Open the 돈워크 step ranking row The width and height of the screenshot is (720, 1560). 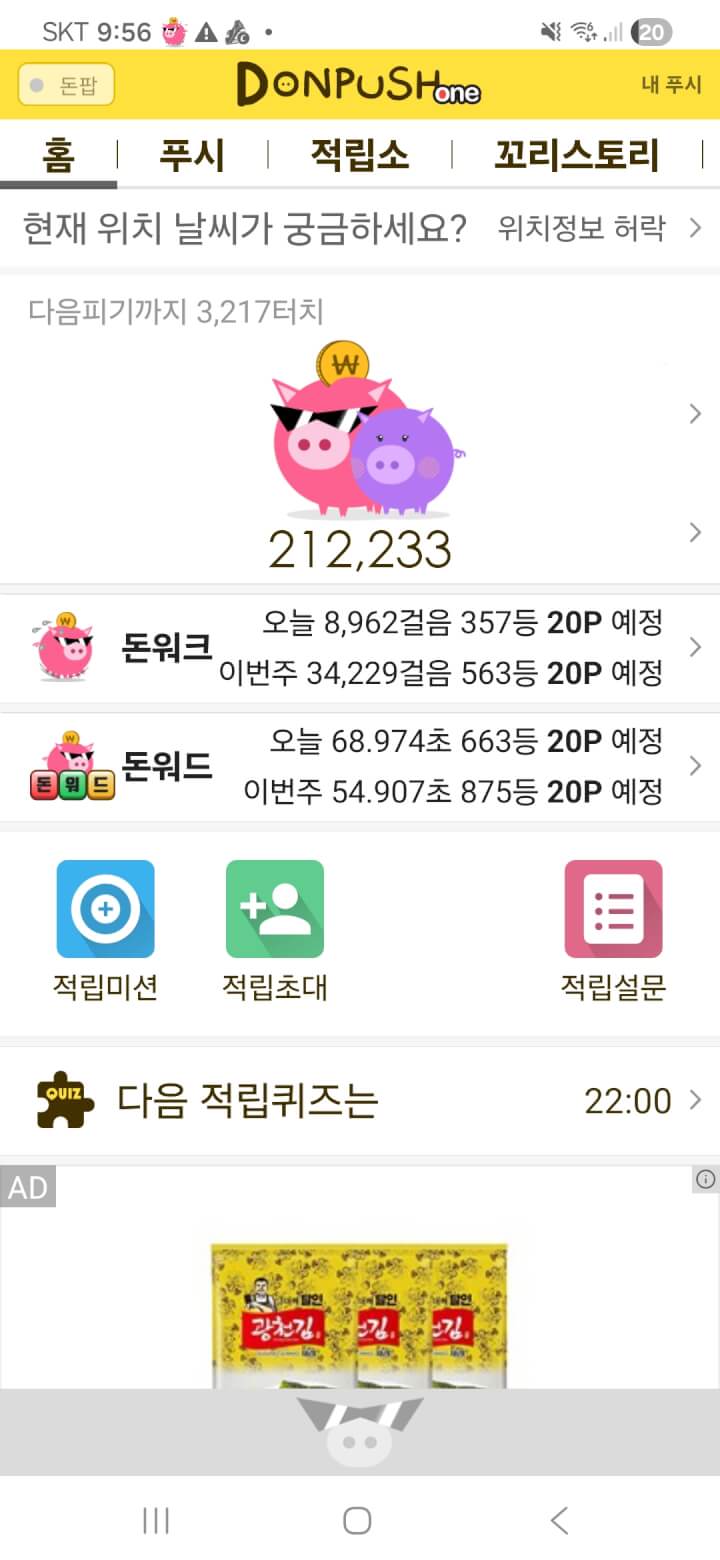[x=360, y=648]
